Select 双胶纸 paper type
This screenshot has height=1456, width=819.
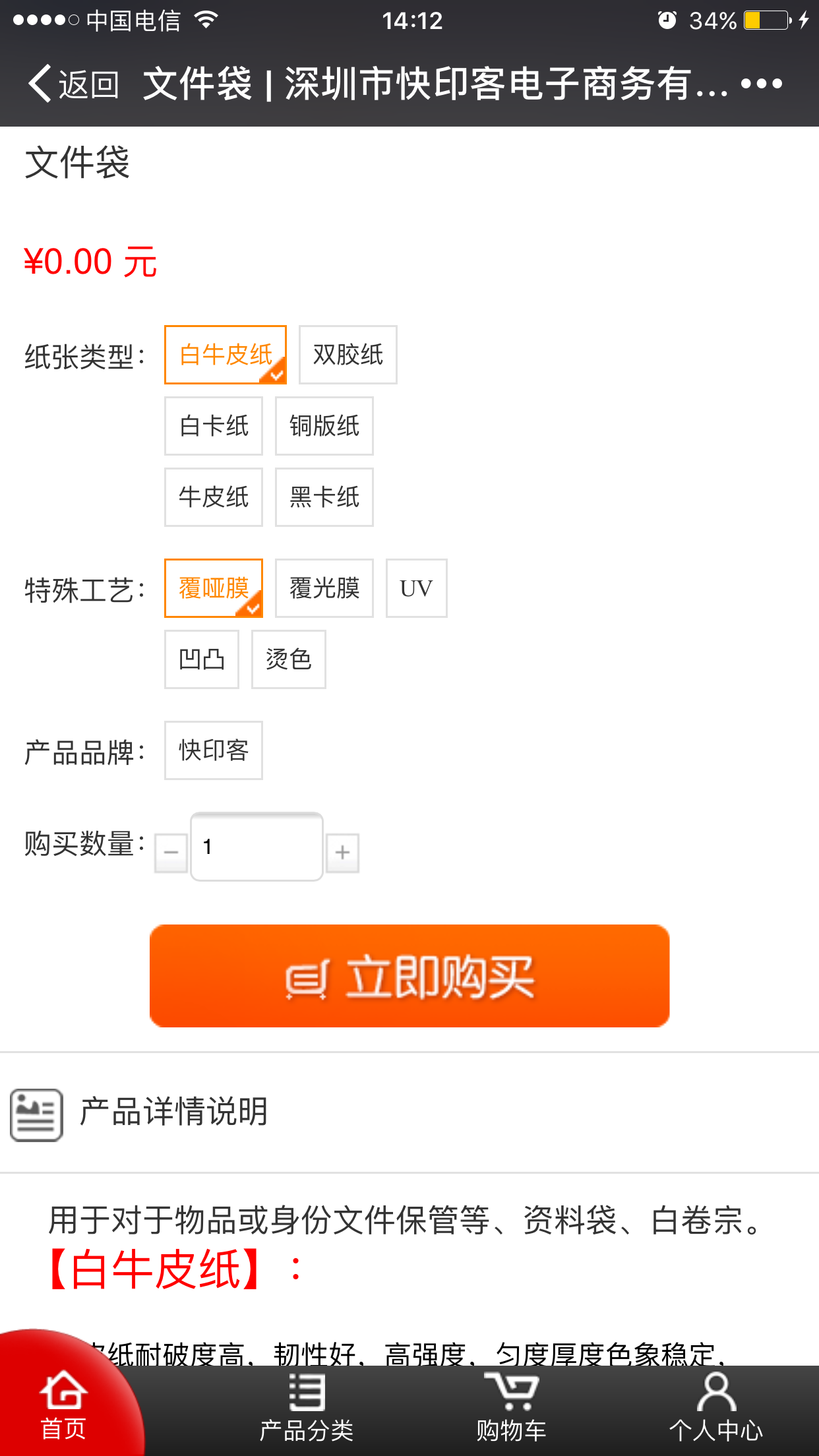coord(348,355)
